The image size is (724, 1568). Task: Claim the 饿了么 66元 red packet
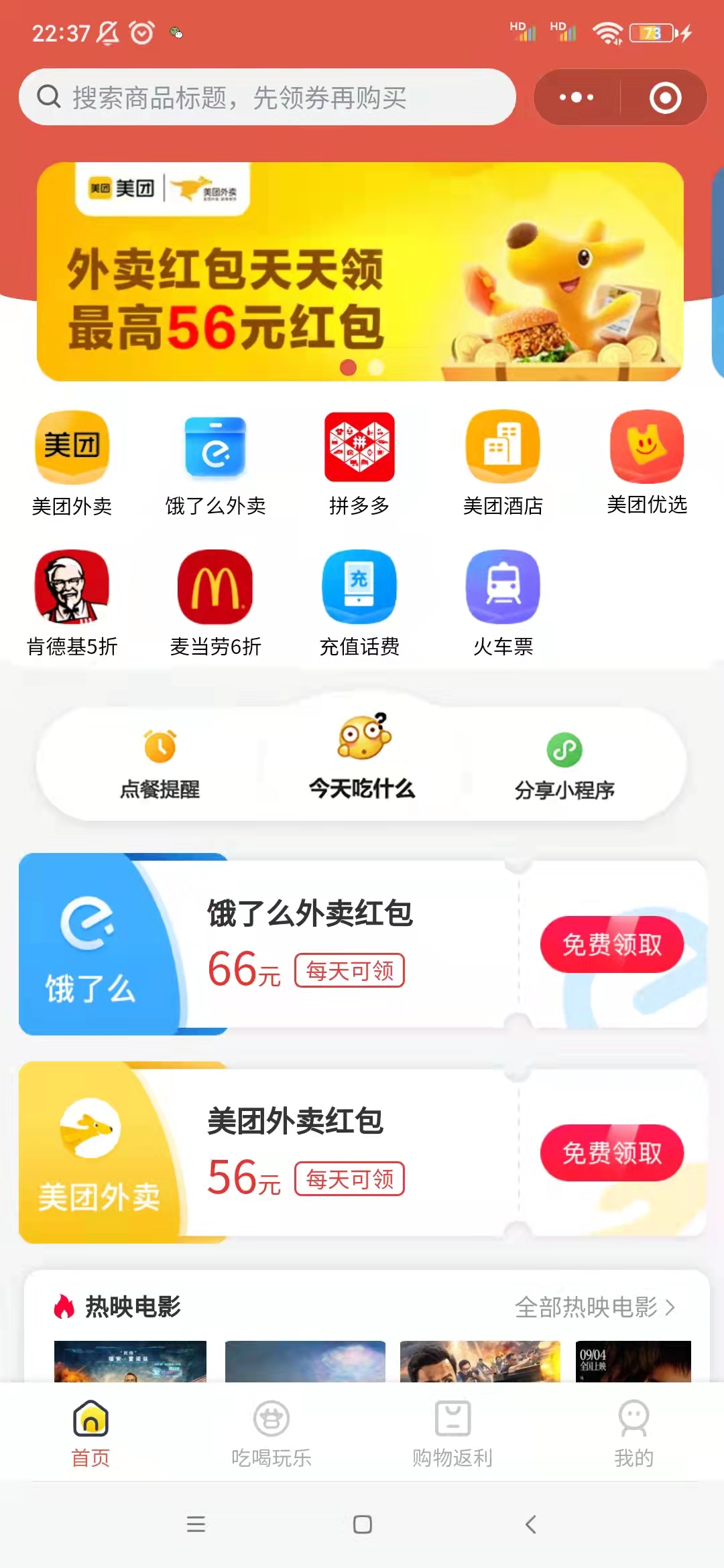click(612, 943)
